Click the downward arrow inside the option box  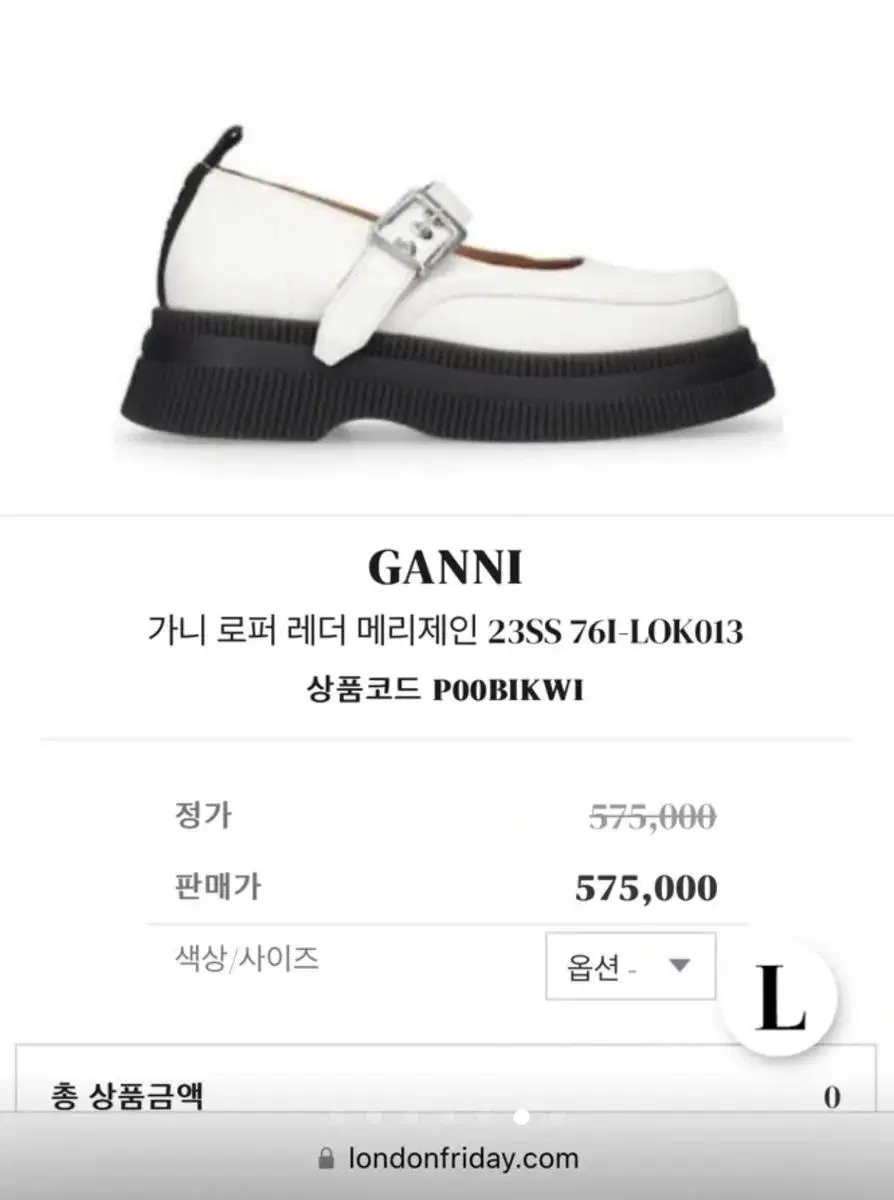(678, 964)
